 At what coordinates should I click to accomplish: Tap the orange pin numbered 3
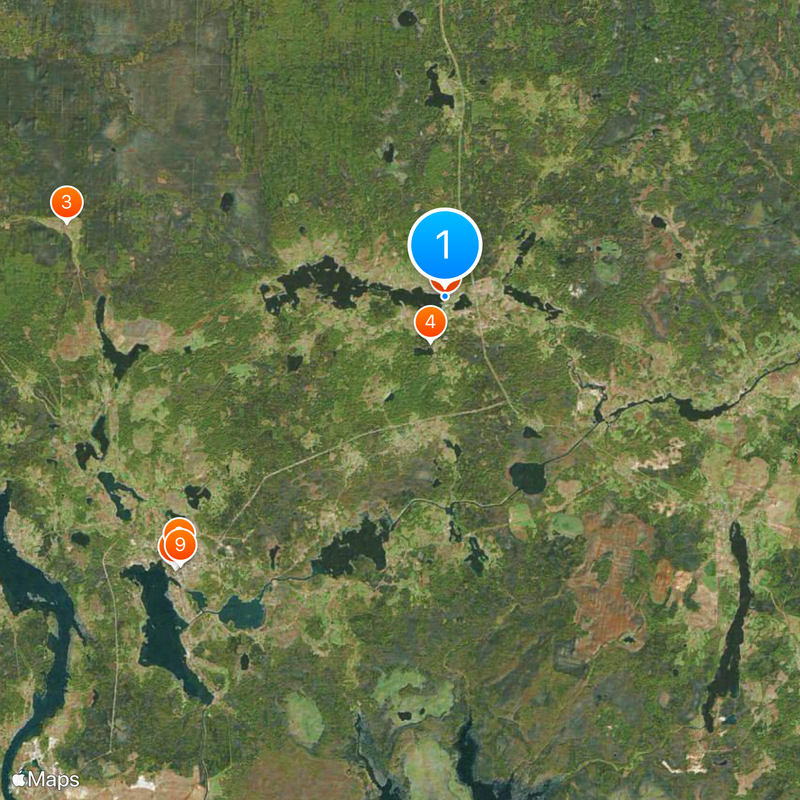[66, 203]
